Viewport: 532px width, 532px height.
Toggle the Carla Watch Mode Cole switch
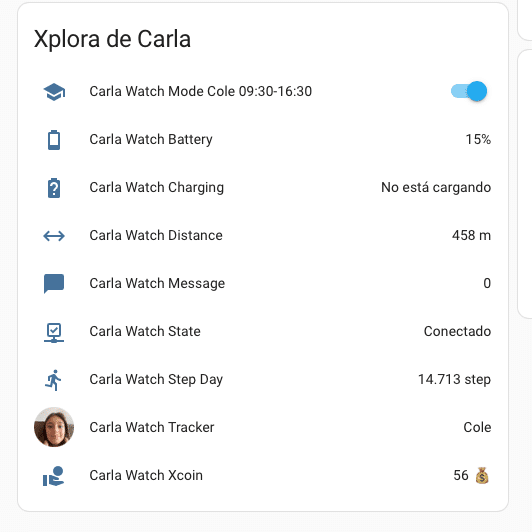point(469,91)
